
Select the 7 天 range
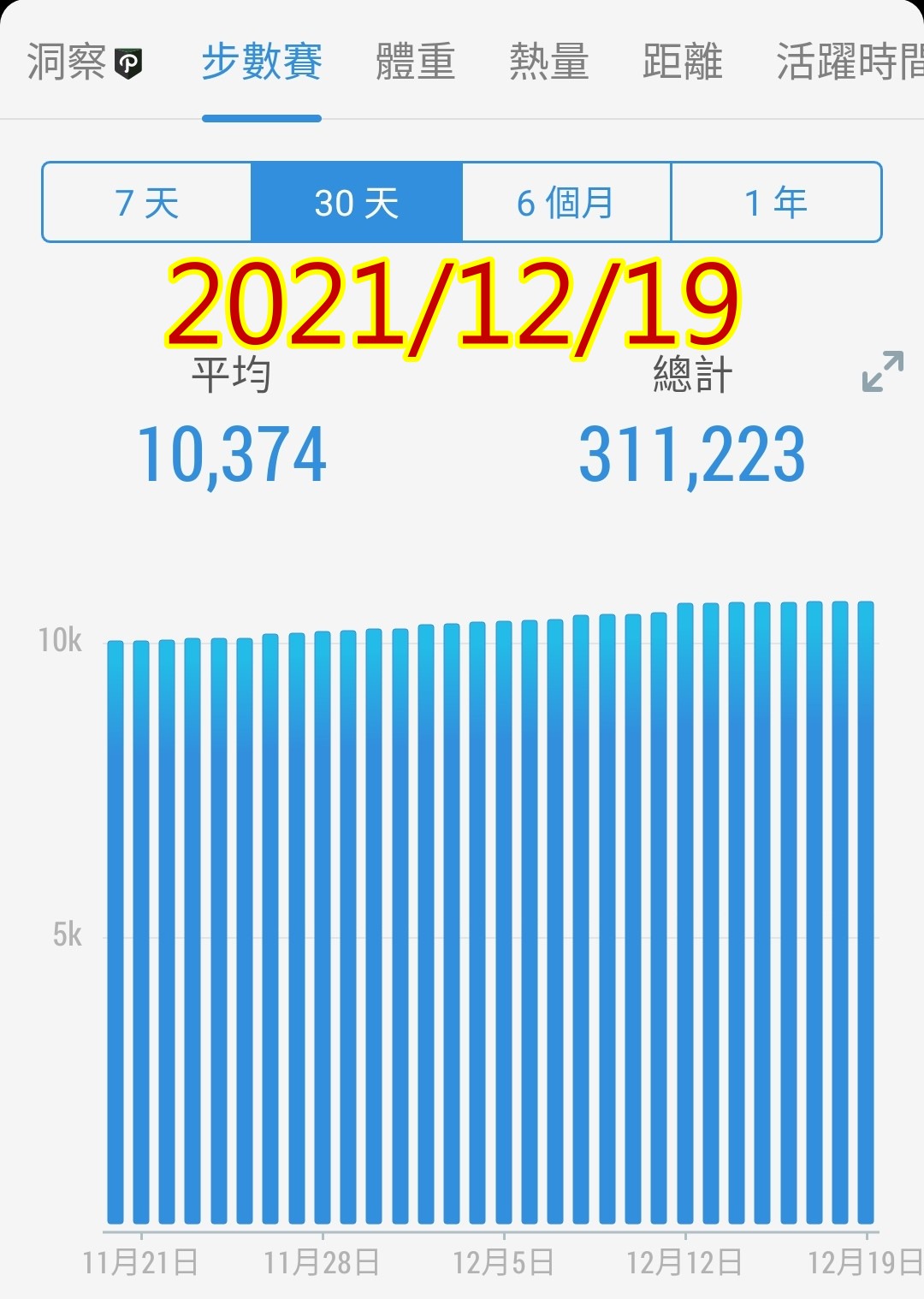click(x=147, y=203)
